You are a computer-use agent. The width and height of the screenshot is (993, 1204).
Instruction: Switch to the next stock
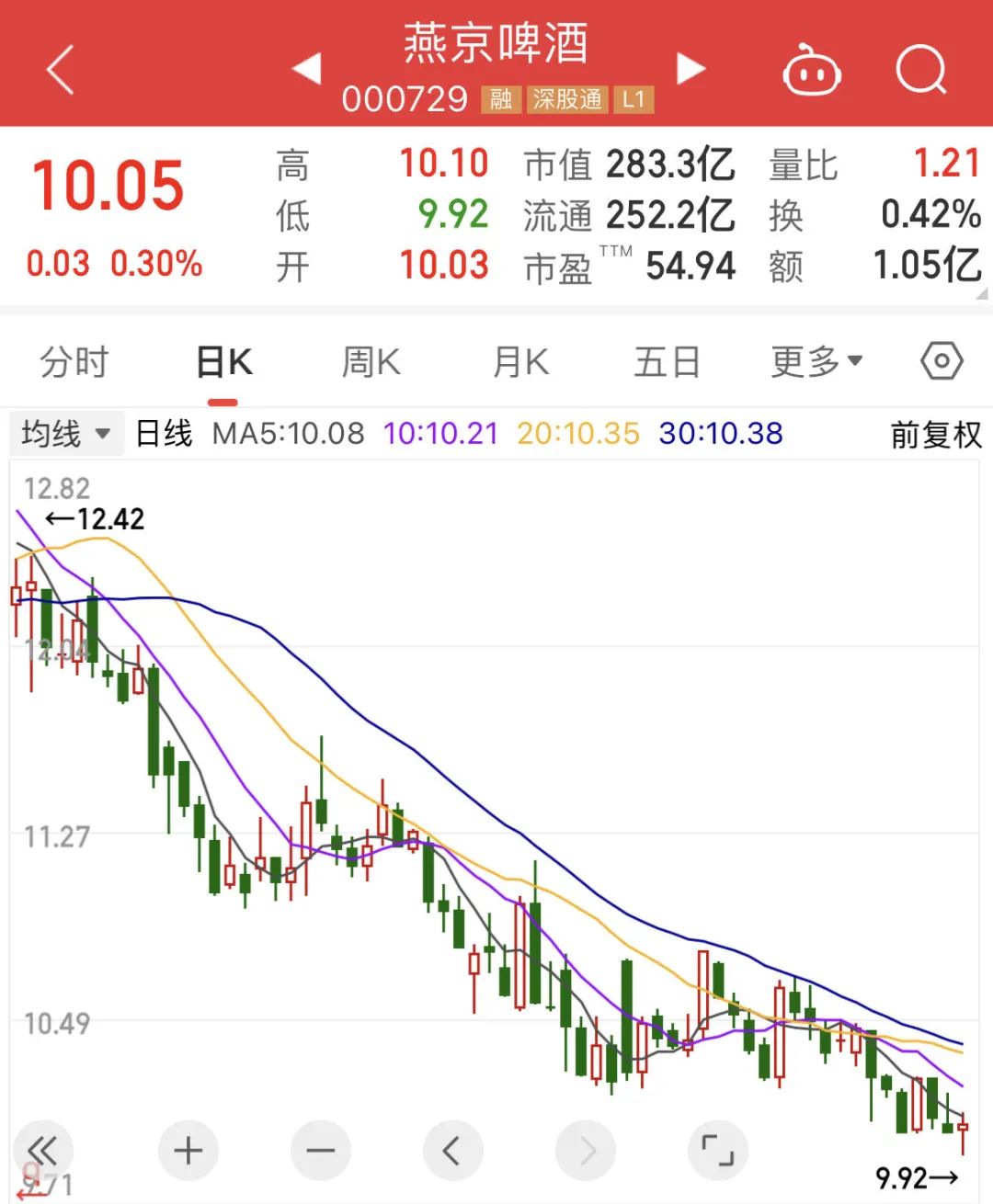[691, 68]
